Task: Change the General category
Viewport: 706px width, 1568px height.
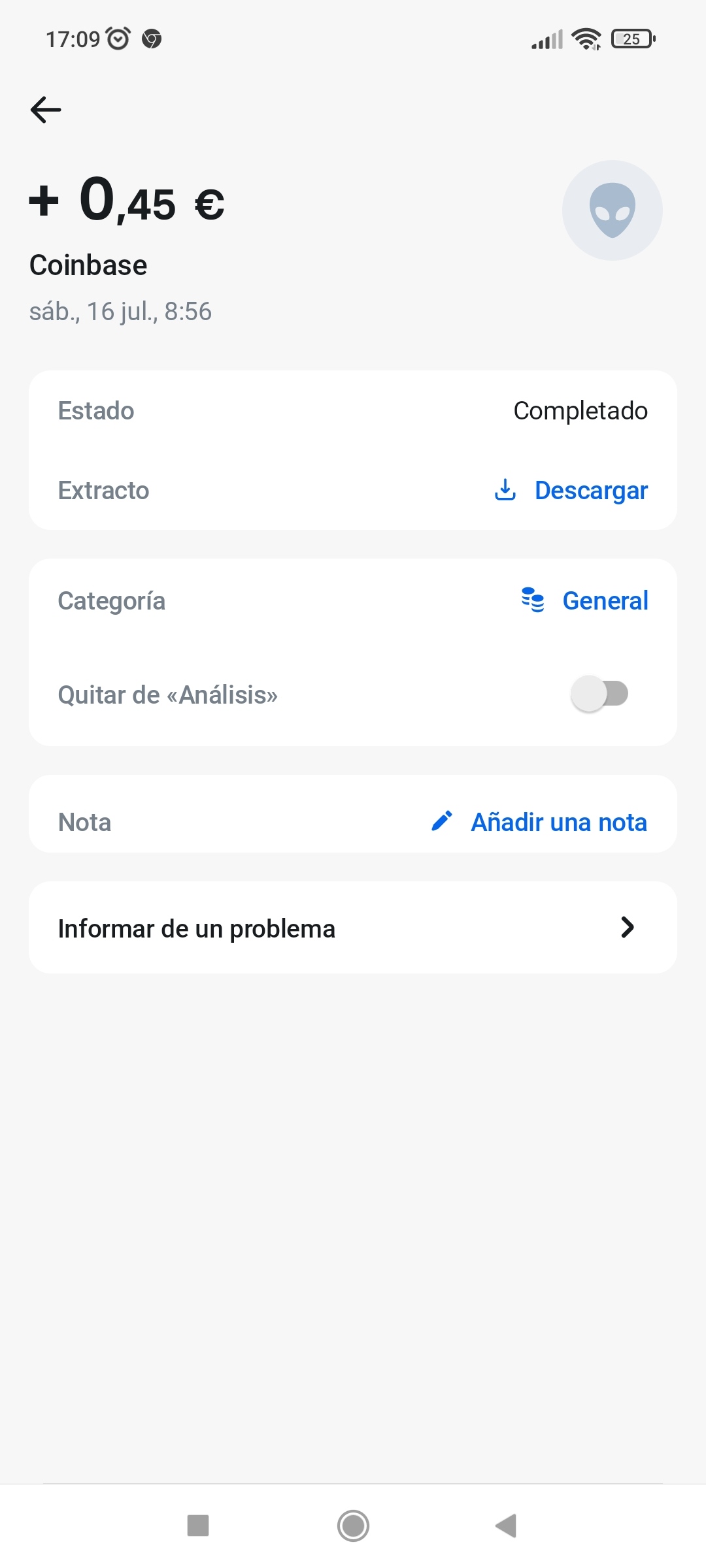Action: click(x=586, y=600)
